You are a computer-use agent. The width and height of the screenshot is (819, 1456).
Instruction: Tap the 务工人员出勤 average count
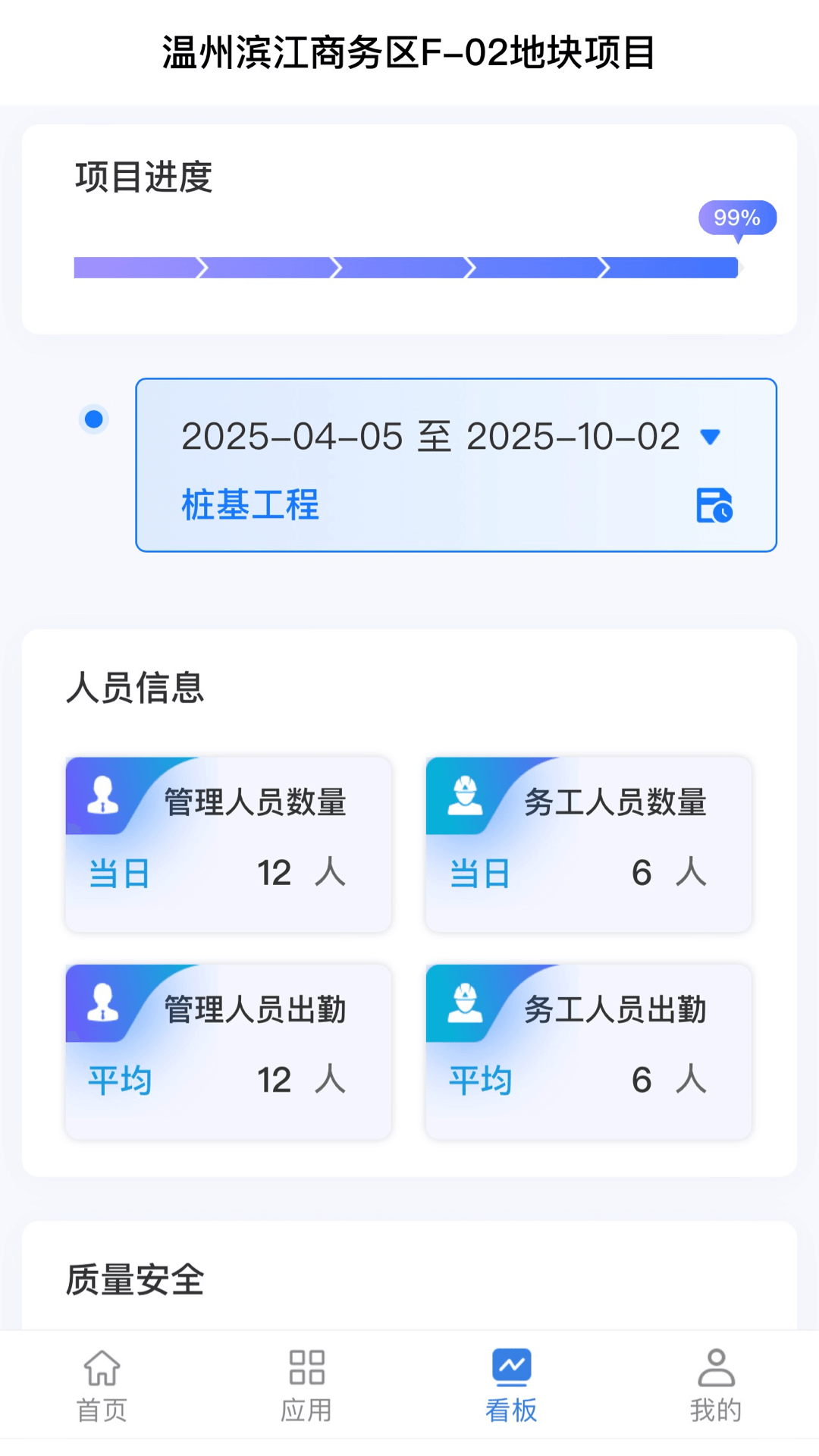(641, 1080)
